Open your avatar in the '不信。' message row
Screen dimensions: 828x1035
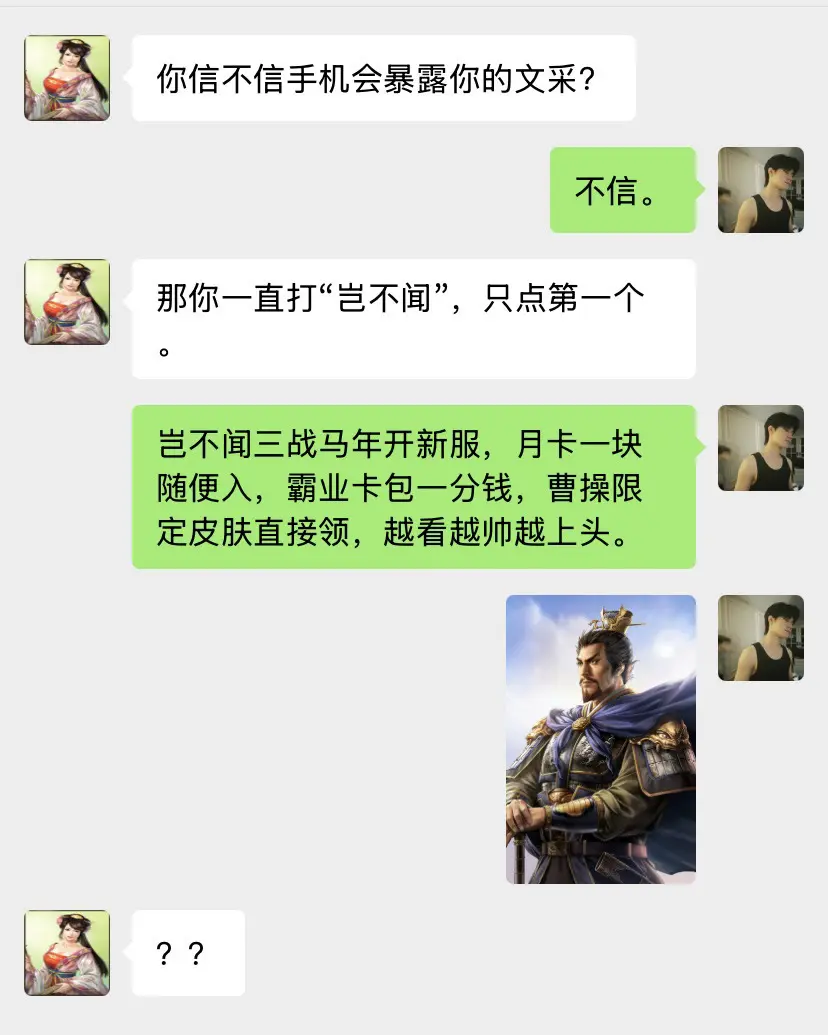pyautogui.click(x=761, y=190)
